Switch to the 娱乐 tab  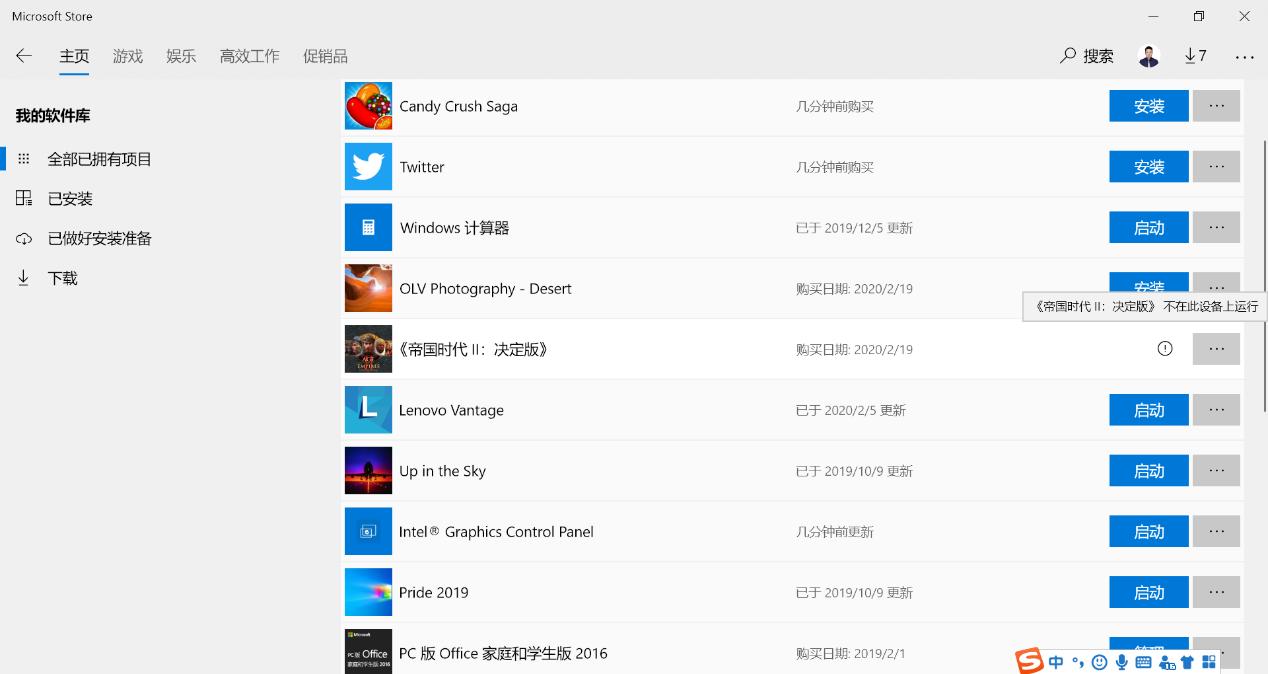click(x=181, y=56)
